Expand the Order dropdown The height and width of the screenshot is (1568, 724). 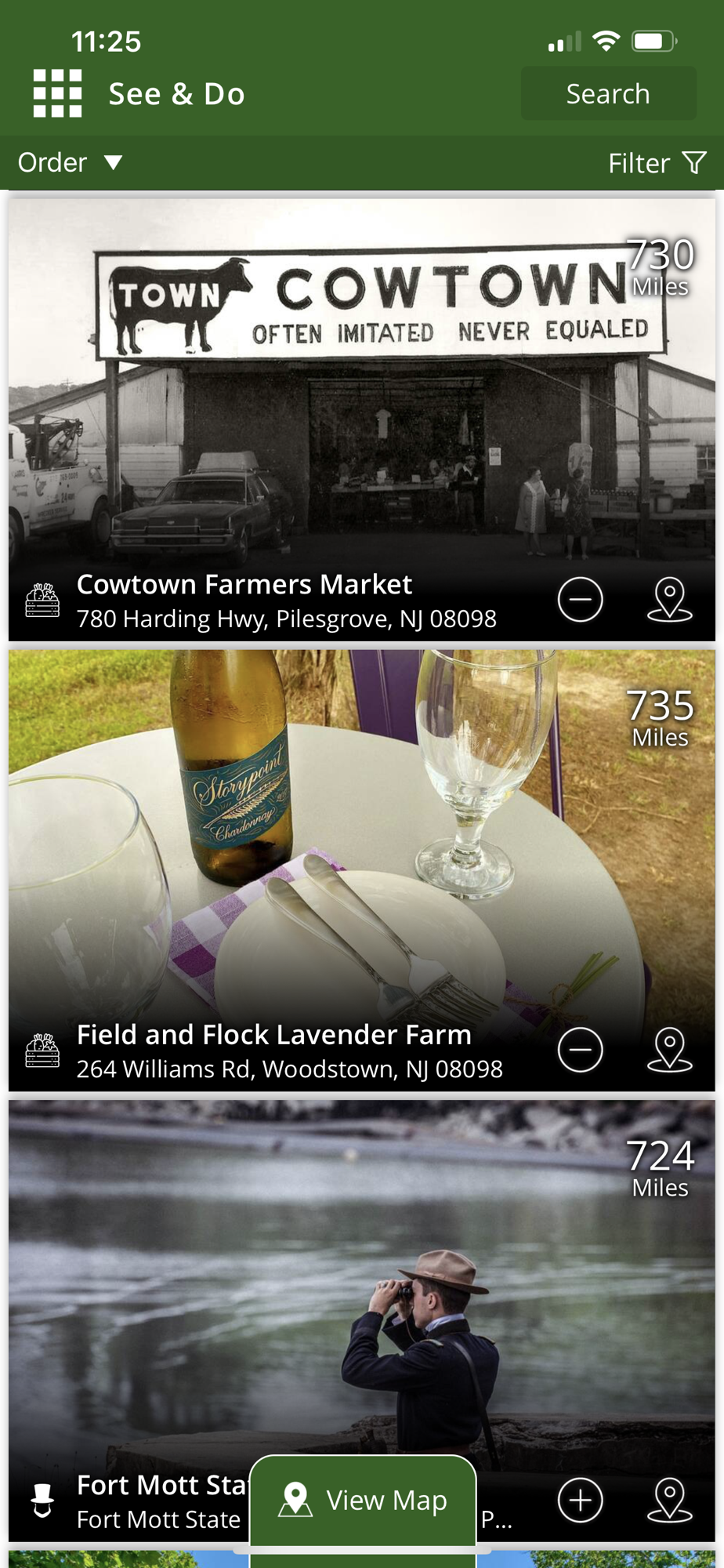tap(70, 162)
